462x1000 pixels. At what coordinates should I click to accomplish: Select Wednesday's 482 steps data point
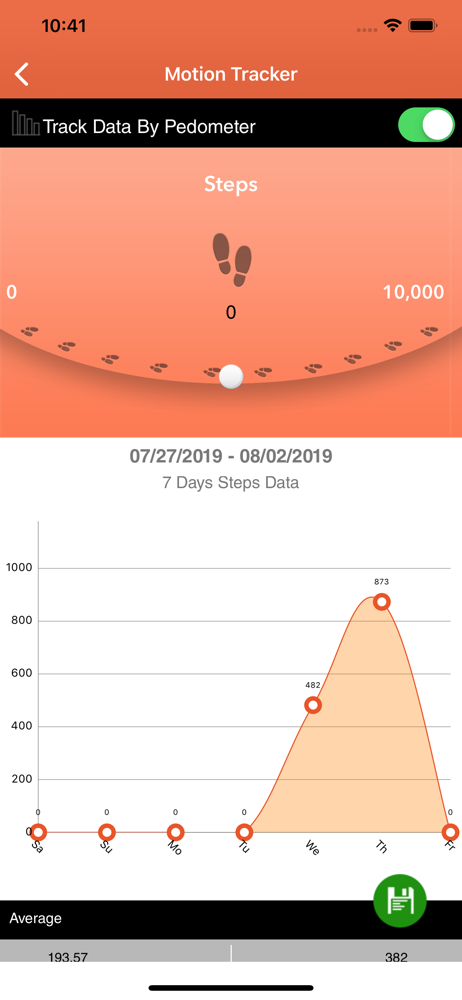tap(313, 705)
